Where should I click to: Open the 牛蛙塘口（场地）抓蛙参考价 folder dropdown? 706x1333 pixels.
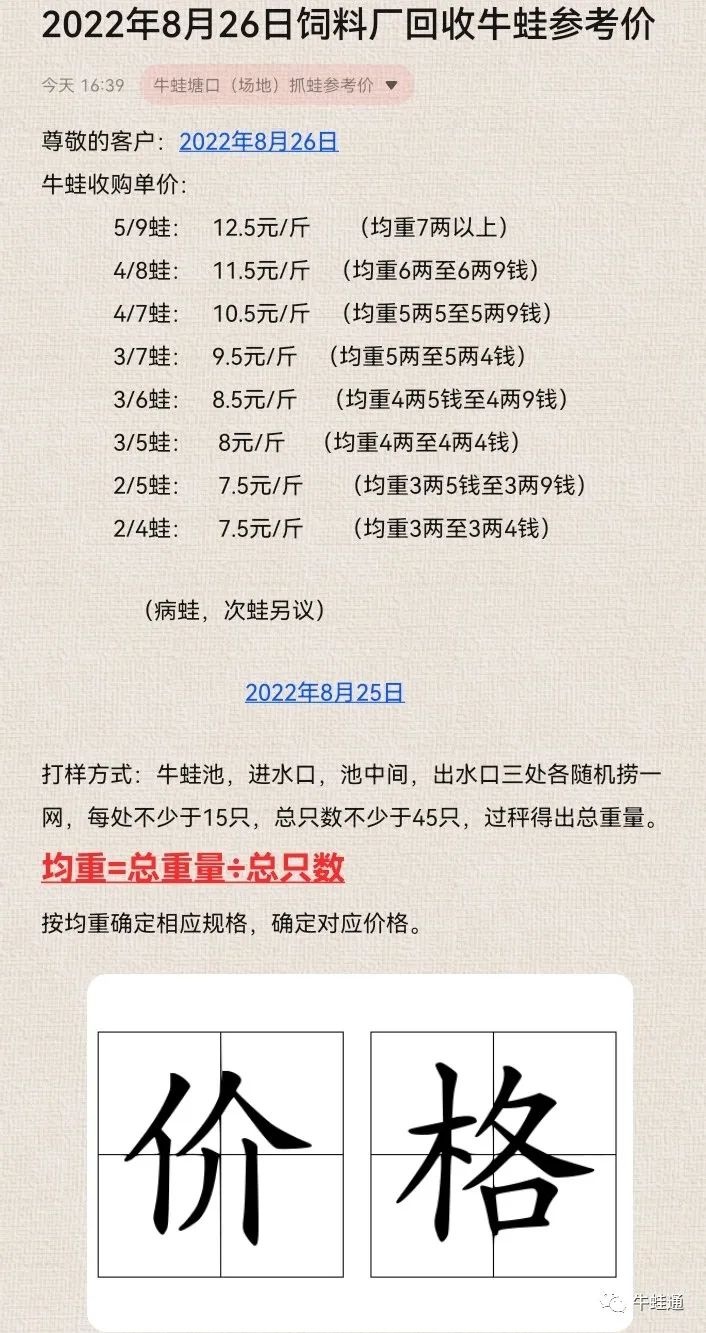pos(275,85)
